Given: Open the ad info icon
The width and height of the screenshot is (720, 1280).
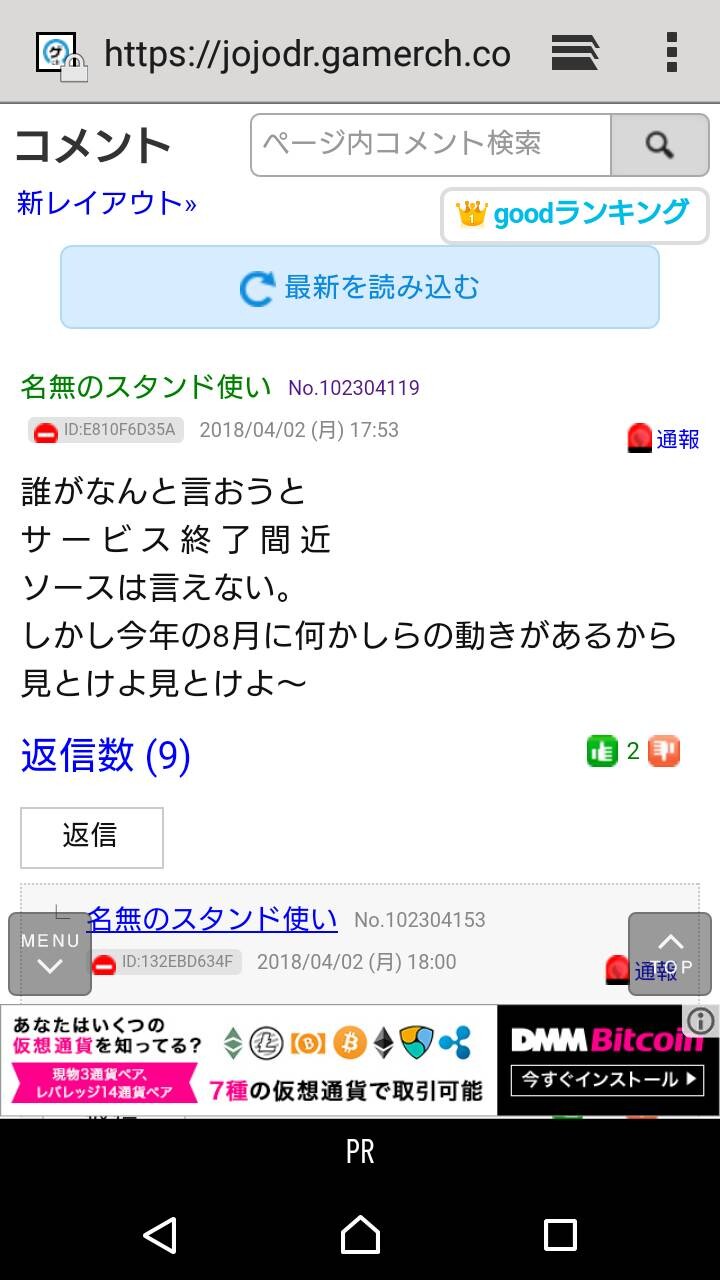Looking at the screenshot, I should (702, 1021).
